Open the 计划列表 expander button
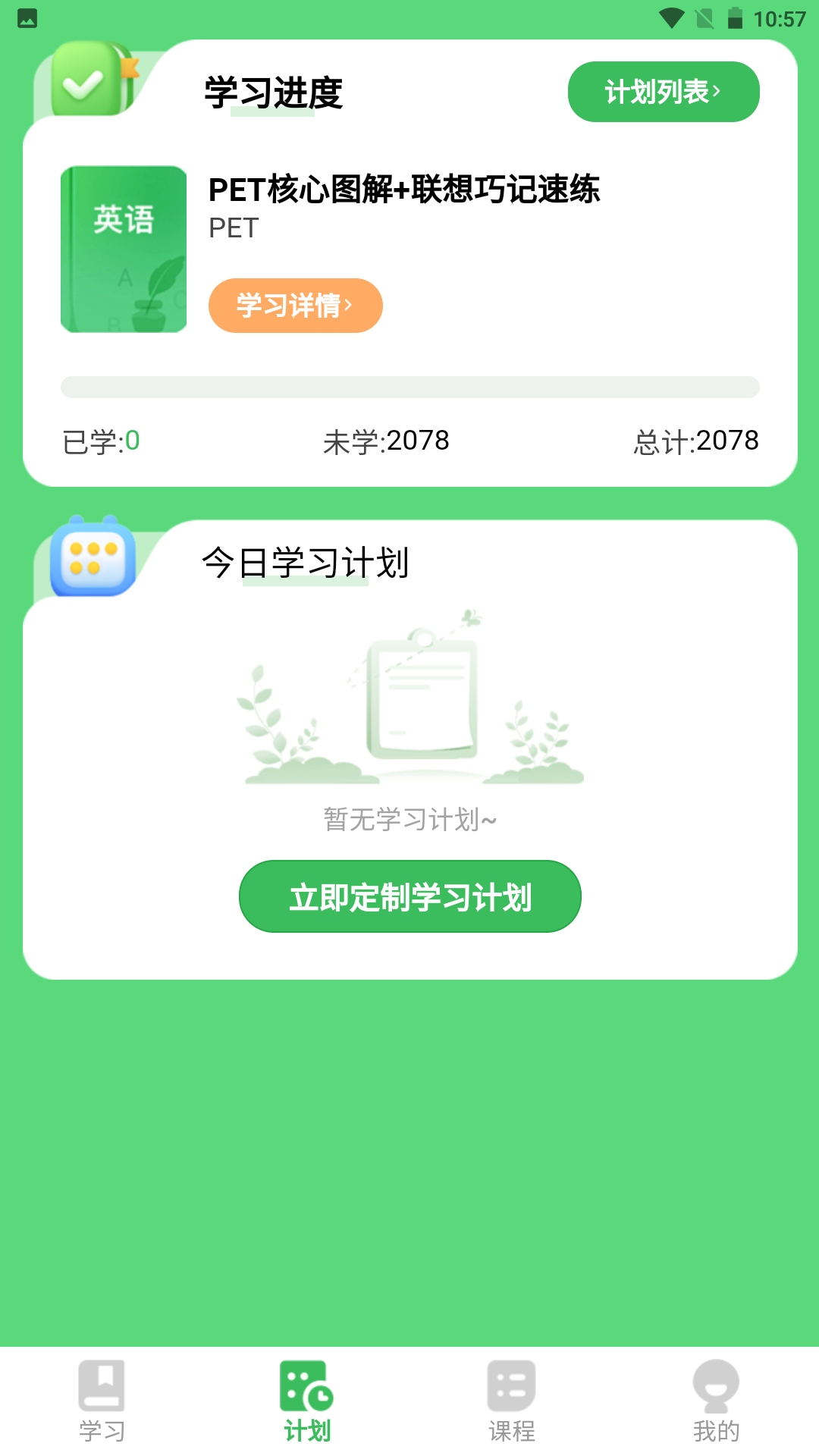 [663, 91]
